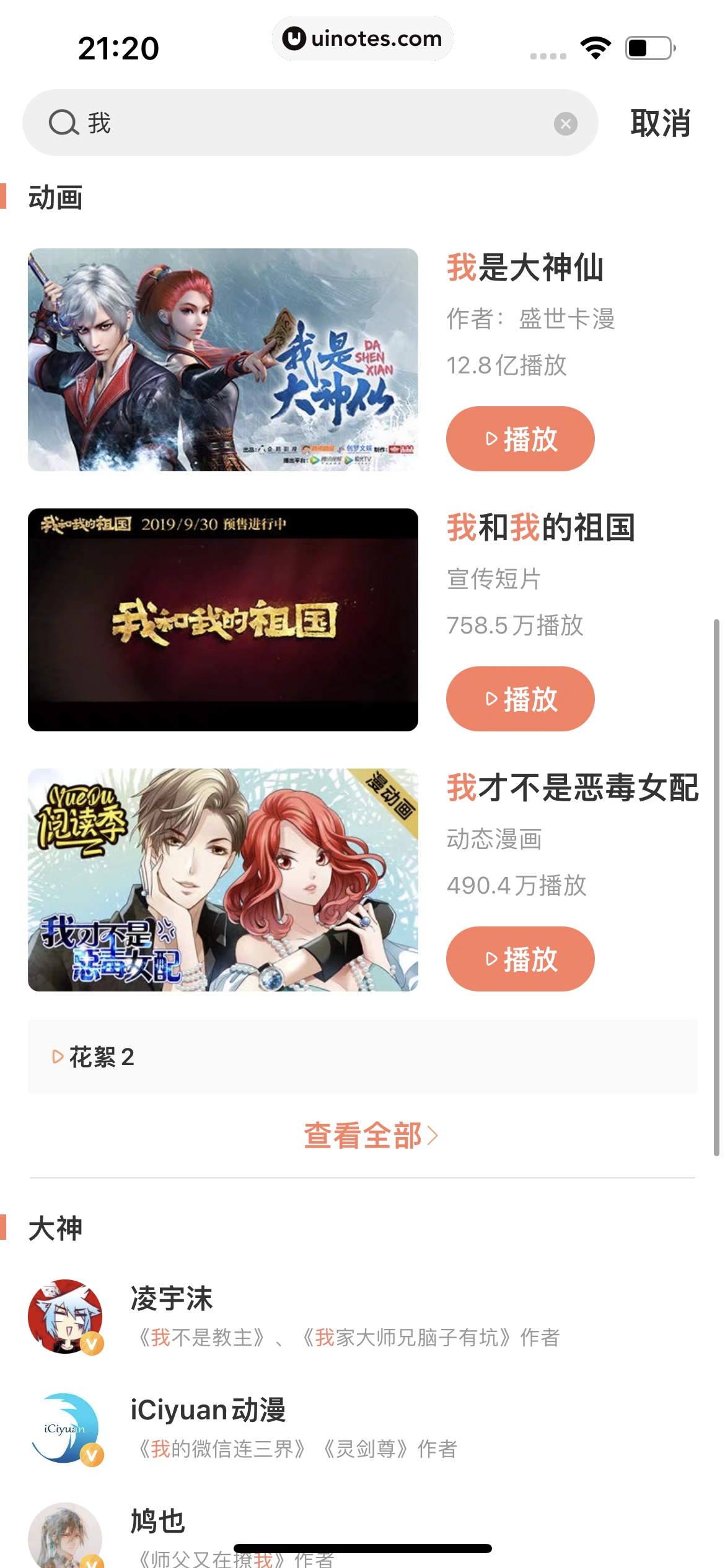Screen dimensions: 725x1568
Task: Tap the play icon beside 花絮 2
Action: [x=56, y=1056]
